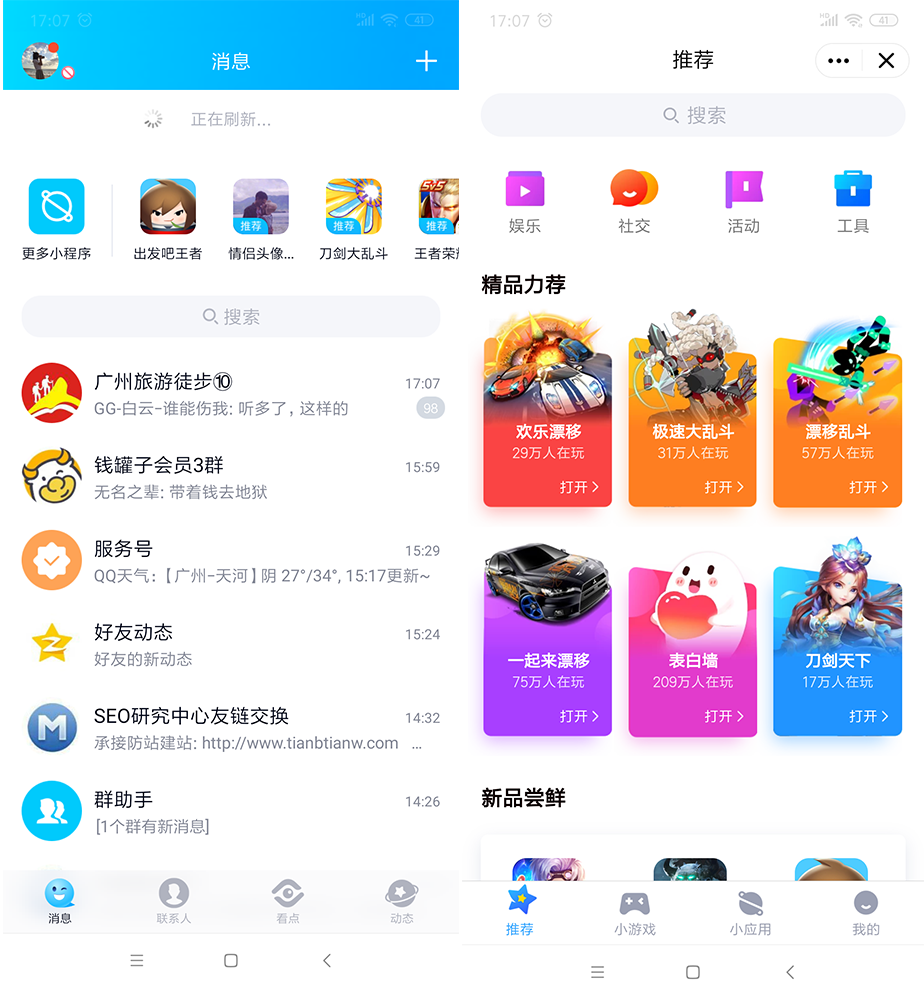Open the 钱罐子会员3群 conversation
This screenshot has height=1000, width=924.
pos(230,478)
